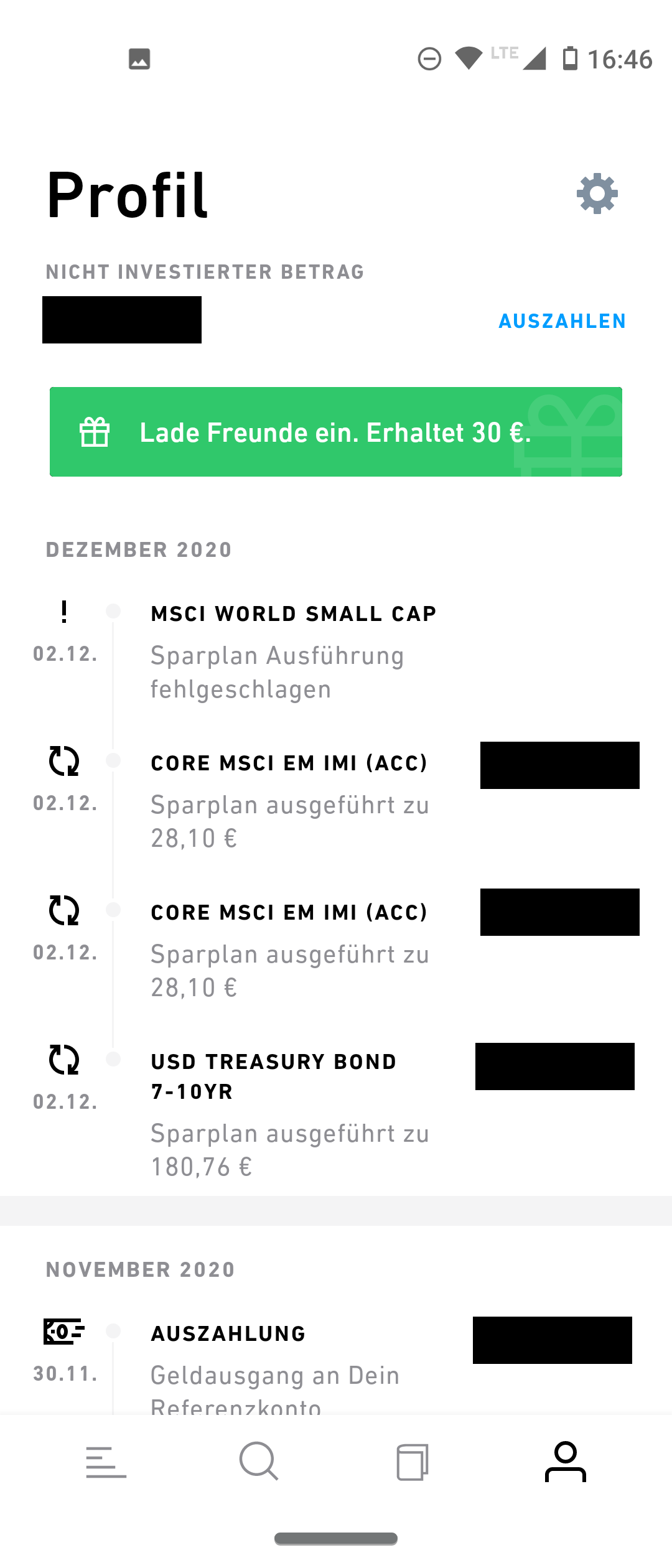Open the invite friends 30 € banner
The height and width of the screenshot is (1568, 672).
tap(336, 432)
